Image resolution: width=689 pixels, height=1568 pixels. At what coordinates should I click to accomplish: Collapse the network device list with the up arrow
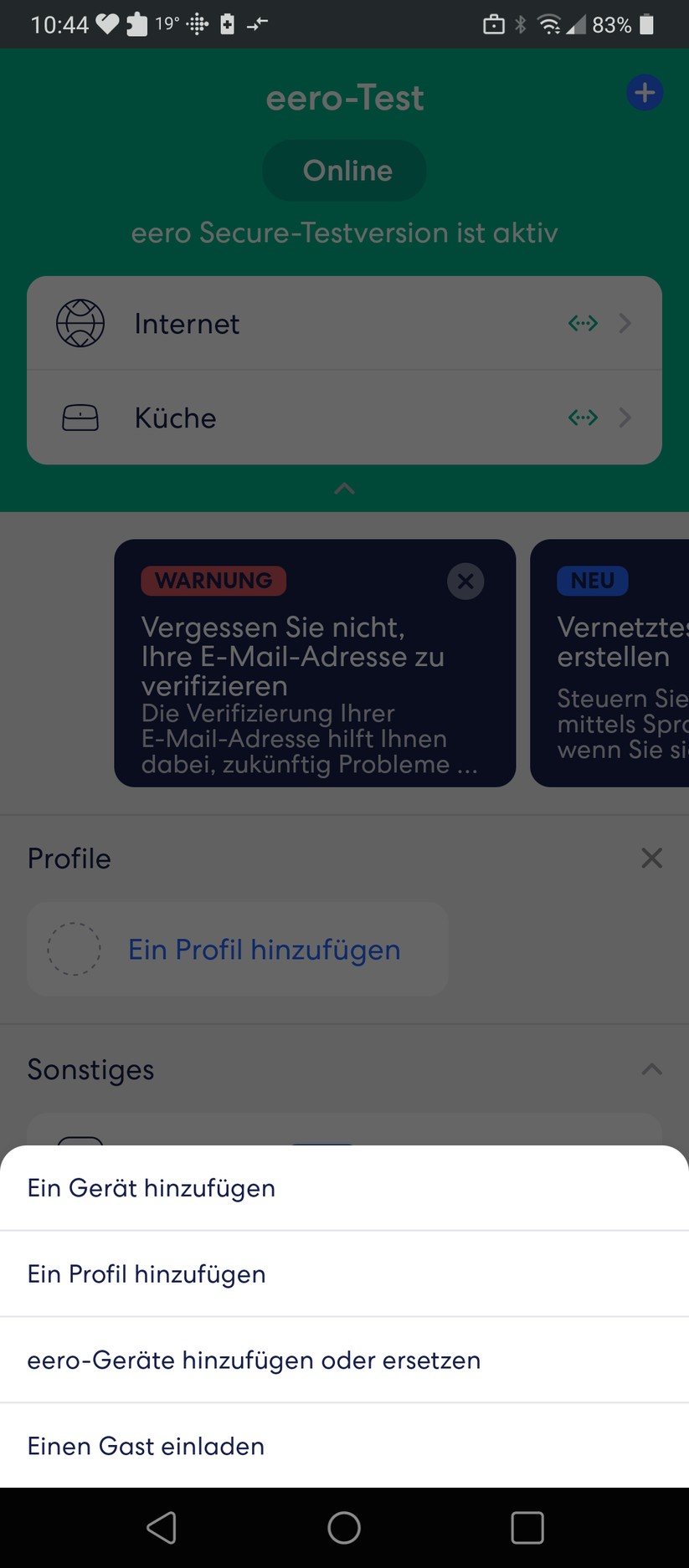click(343, 489)
